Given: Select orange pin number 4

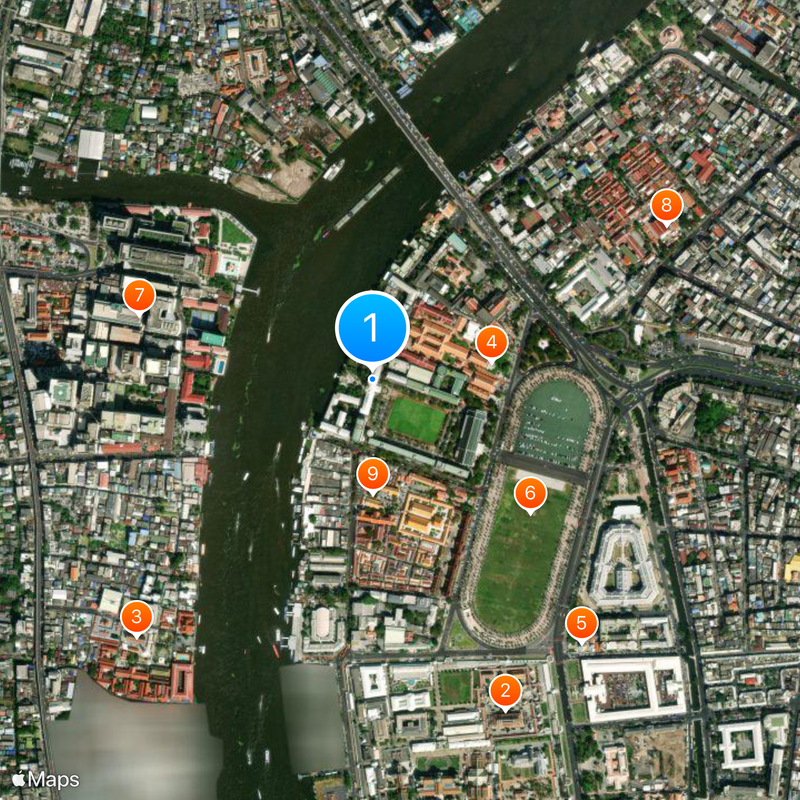Looking at the screenshot, I should (x=490, y=342).
